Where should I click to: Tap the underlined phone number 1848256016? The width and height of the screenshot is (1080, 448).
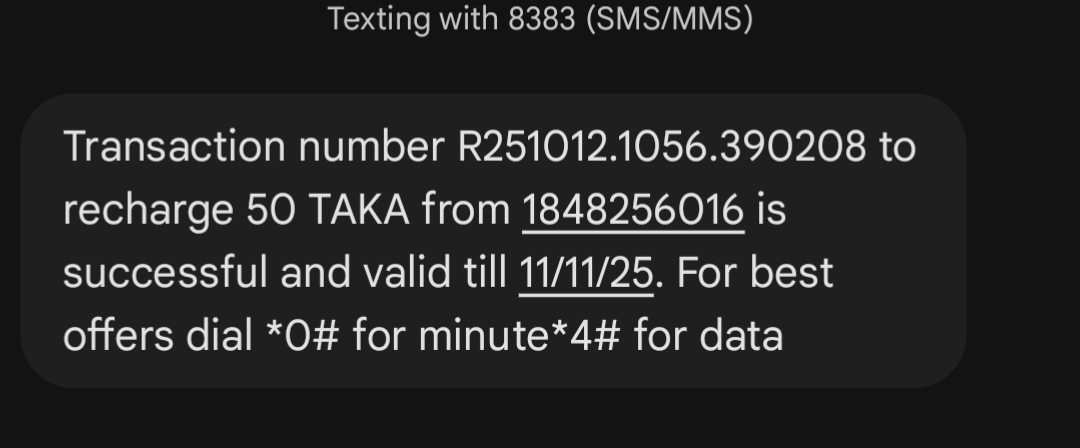633,210
